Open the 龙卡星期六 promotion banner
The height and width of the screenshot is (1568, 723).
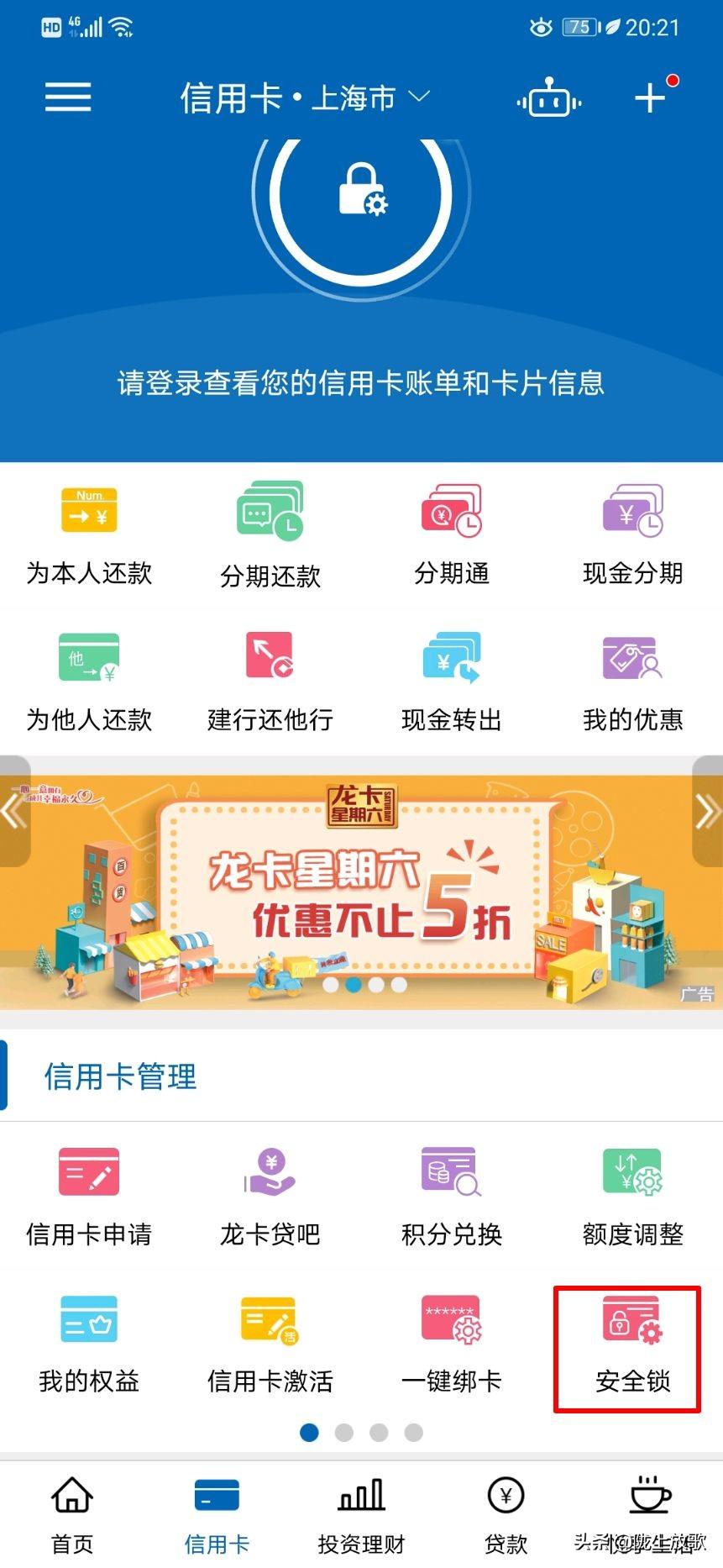pyautogui.click(x=361, y=892)
